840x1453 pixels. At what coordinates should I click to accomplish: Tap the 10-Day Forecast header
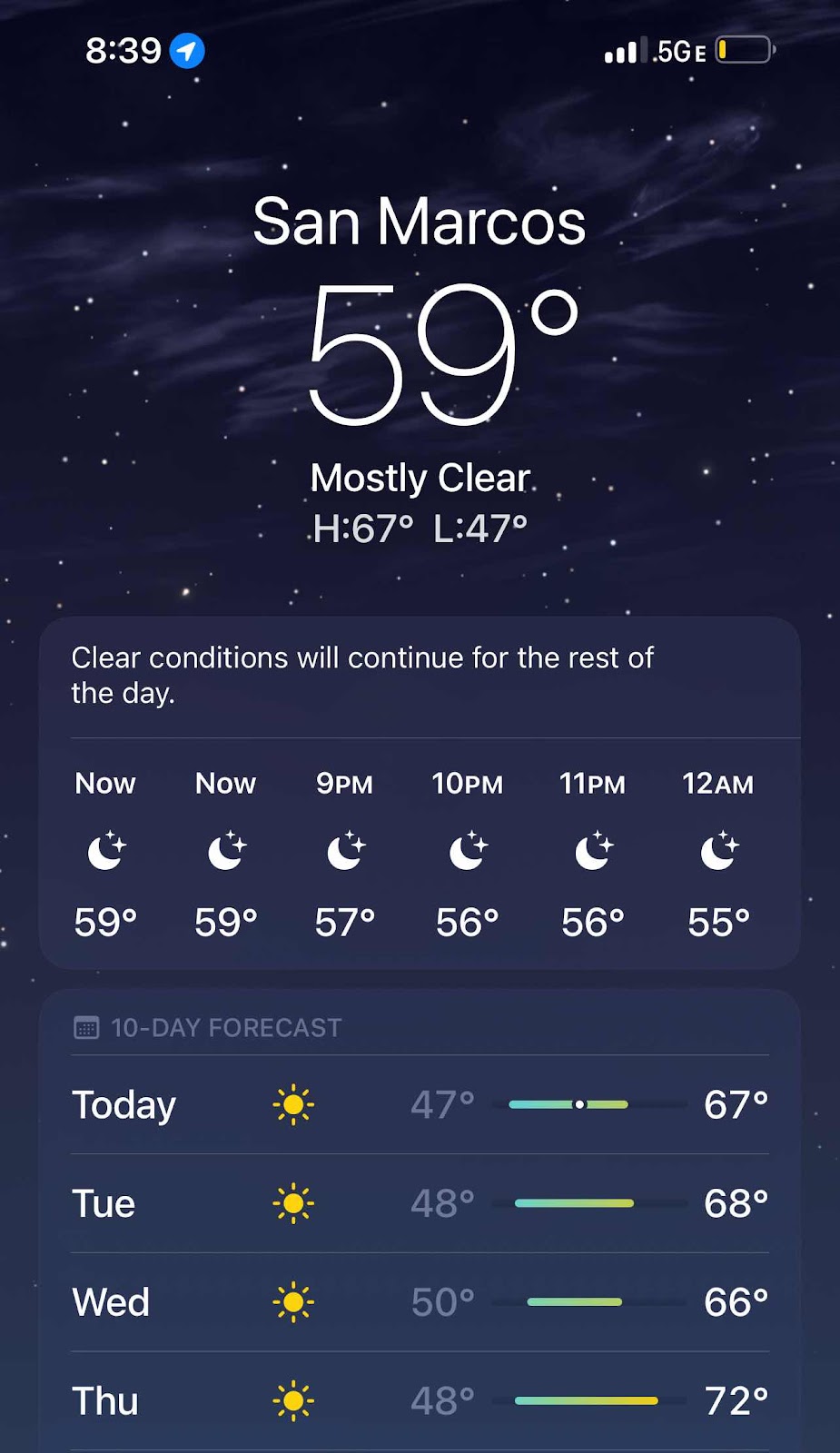[225, 1028]
